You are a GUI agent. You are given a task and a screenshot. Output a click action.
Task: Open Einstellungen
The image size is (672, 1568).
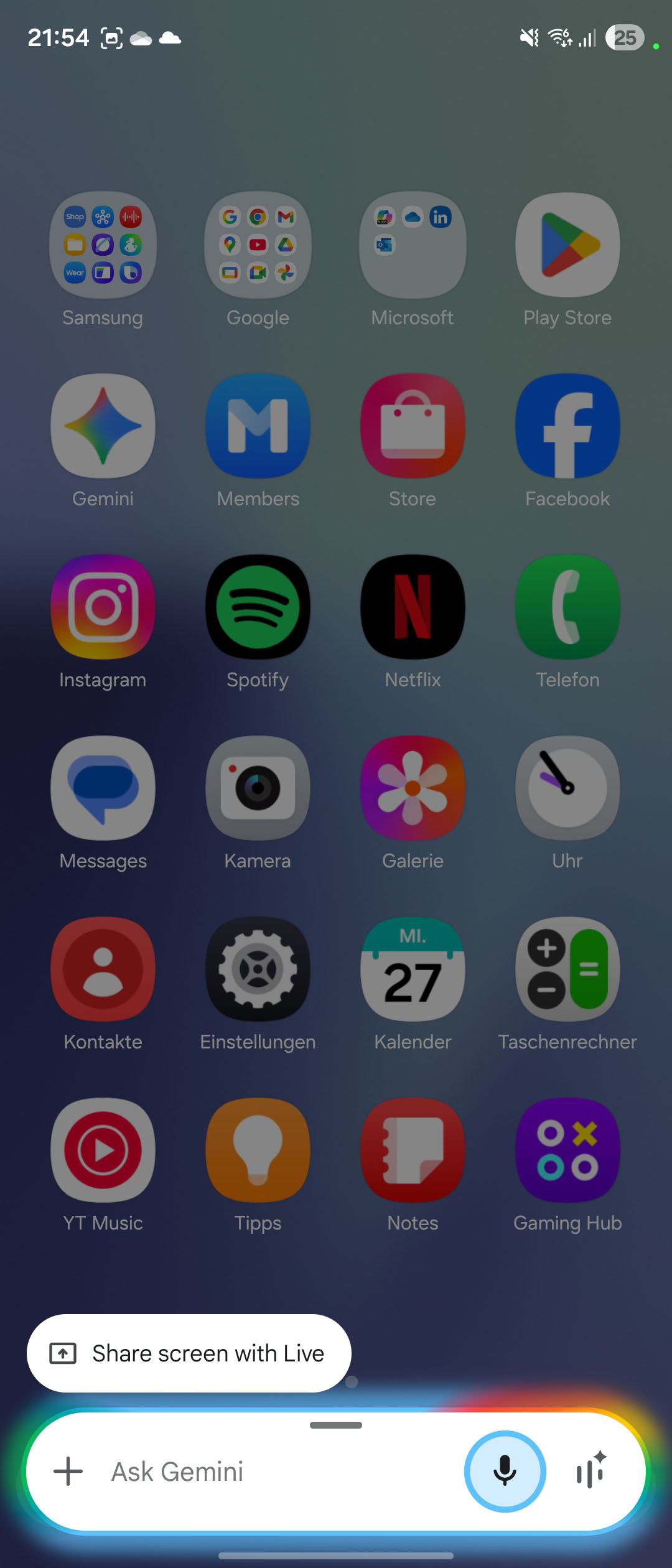pos(258,969)
